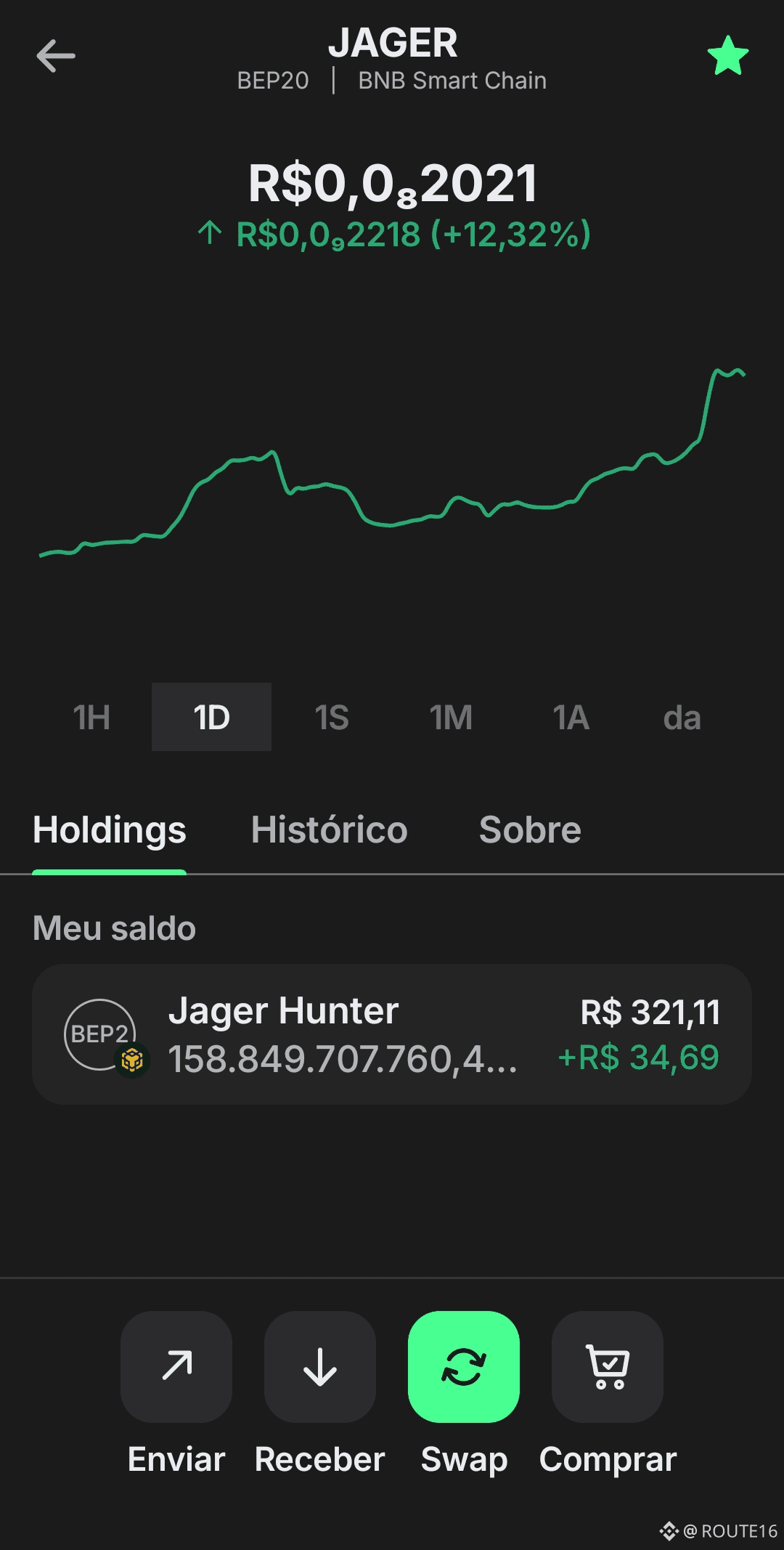The image size is (784, 1550).
Task: Open the Sobre tab
Action: pos(530,830)
